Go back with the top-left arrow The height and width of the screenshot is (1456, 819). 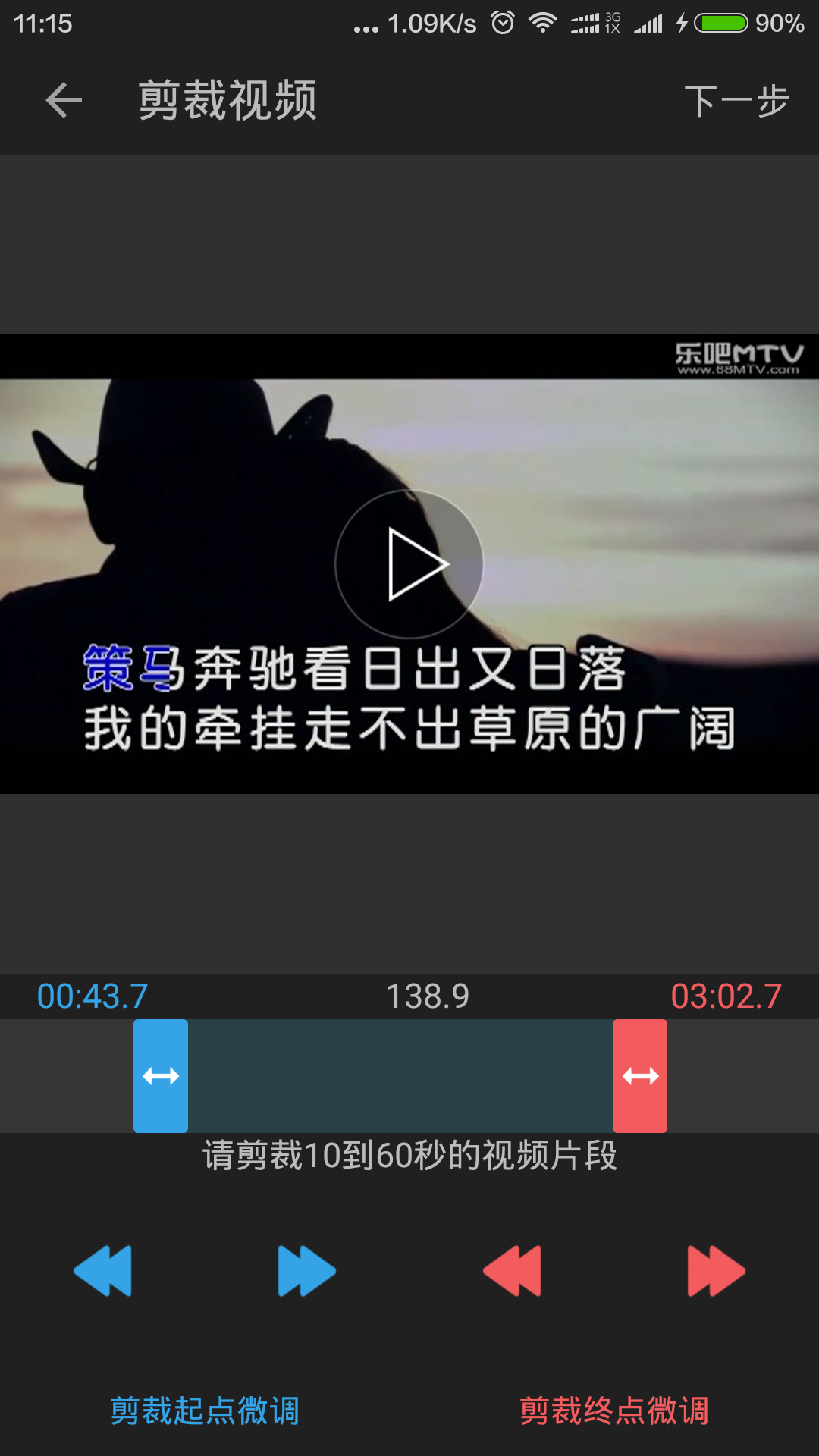click(x=64, y=101)
